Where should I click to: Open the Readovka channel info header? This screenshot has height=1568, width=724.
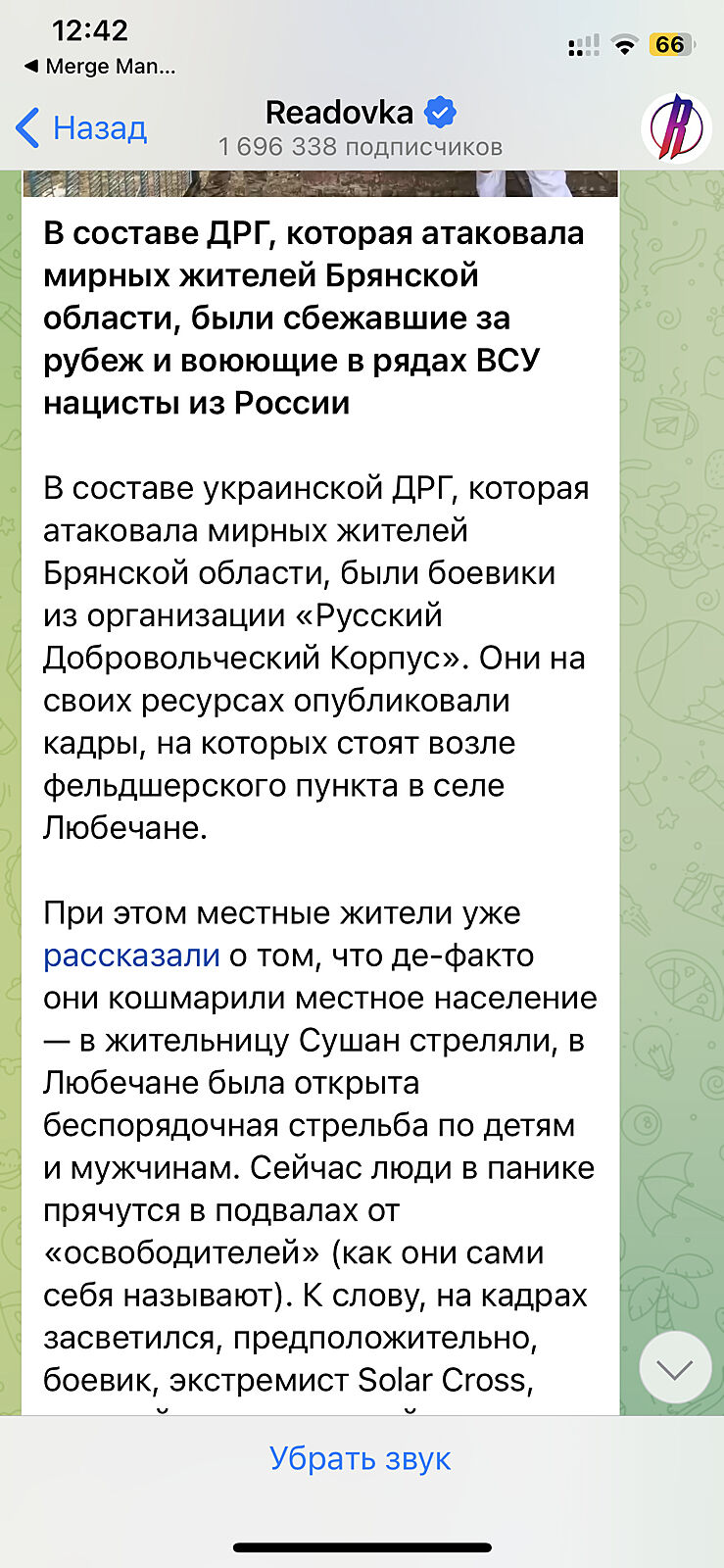point(360,128)
